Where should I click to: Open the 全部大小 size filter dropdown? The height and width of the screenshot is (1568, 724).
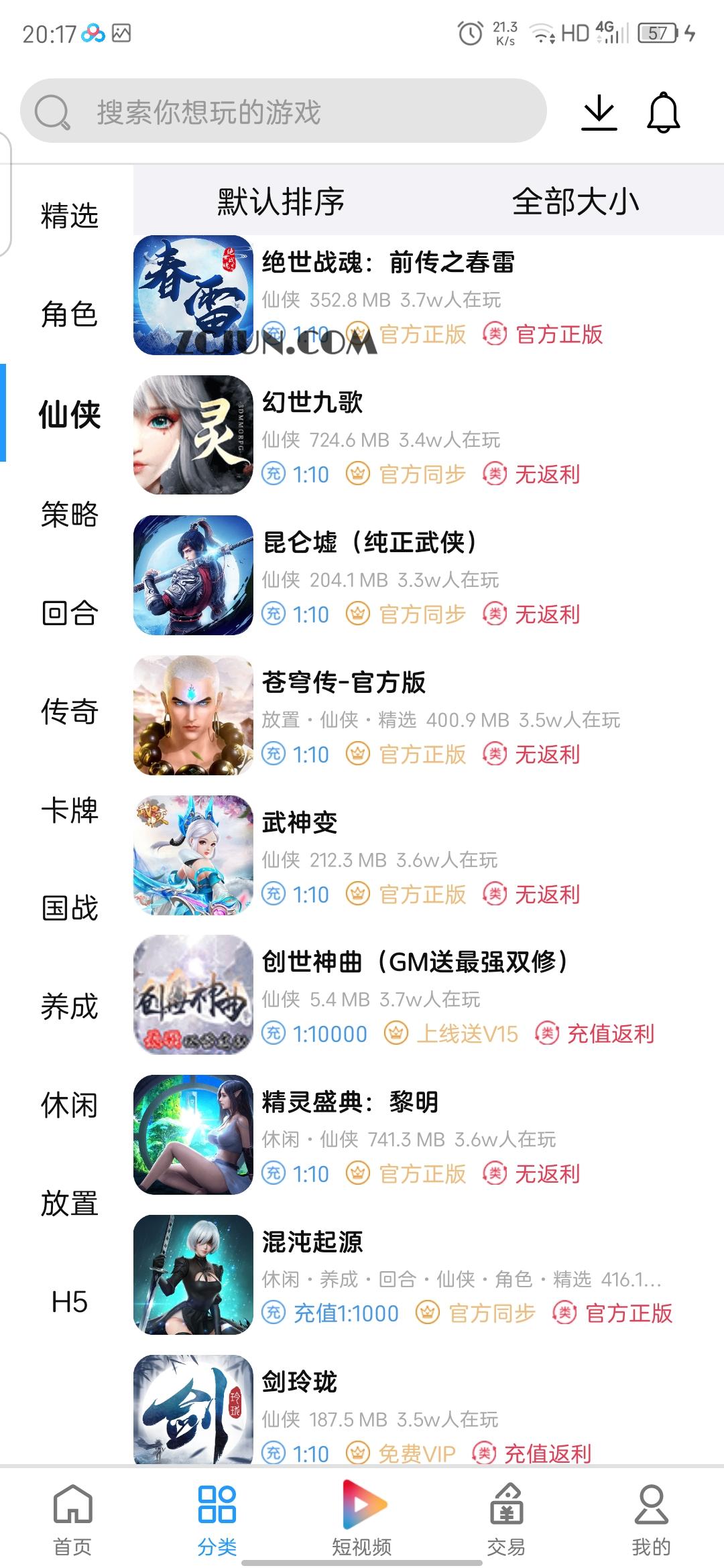tap(577, 201)
